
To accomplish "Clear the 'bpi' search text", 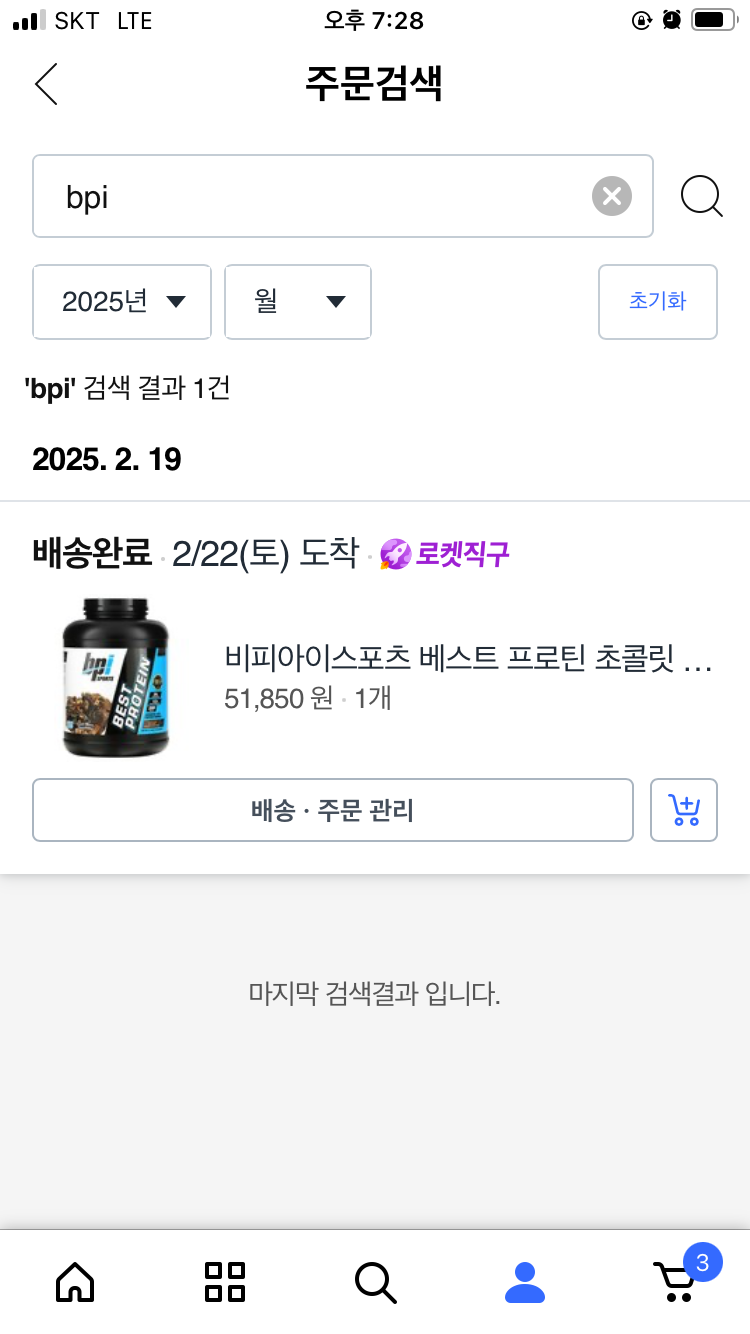I will pos(612,196).
